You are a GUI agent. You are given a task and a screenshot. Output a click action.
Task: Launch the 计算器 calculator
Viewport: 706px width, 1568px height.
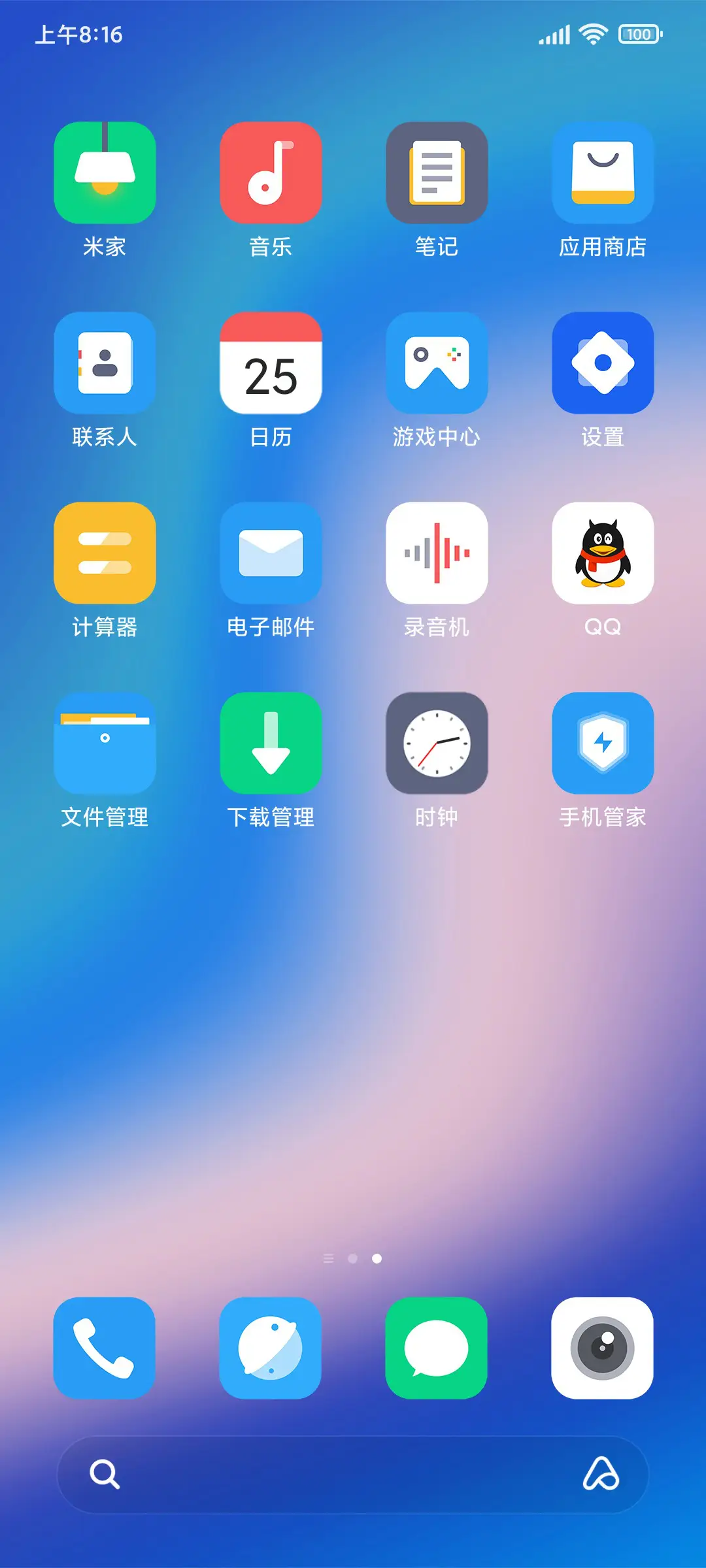coord(105,552)
